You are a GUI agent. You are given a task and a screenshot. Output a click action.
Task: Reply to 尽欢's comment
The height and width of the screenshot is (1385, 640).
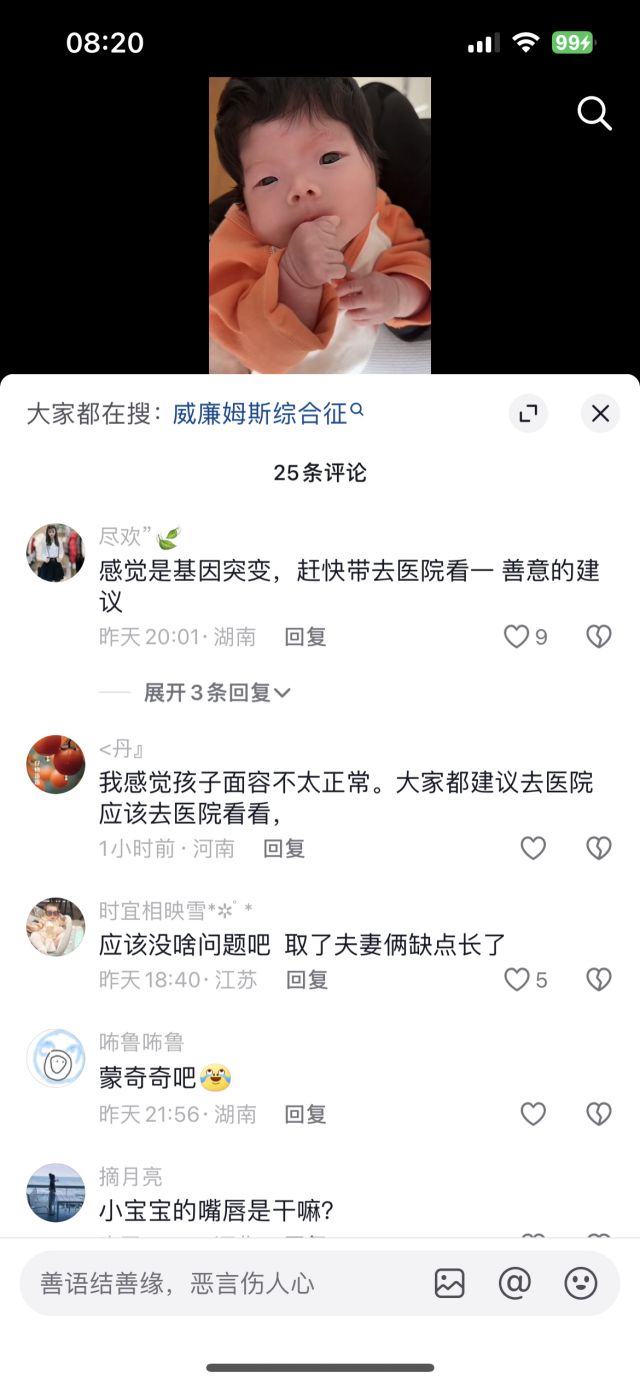pos(305,636)
